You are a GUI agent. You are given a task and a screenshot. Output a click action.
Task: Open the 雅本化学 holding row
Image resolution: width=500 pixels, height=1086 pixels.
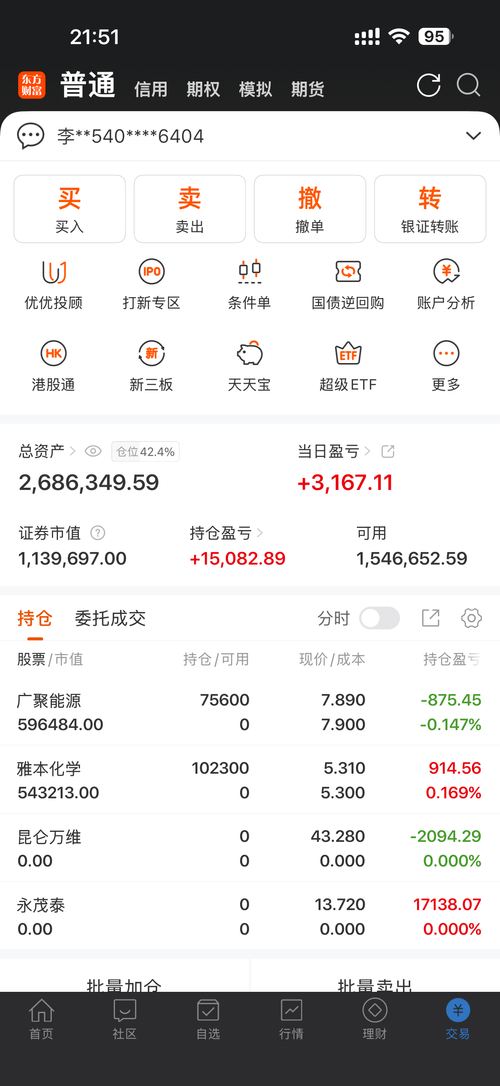tap(250, 780)
